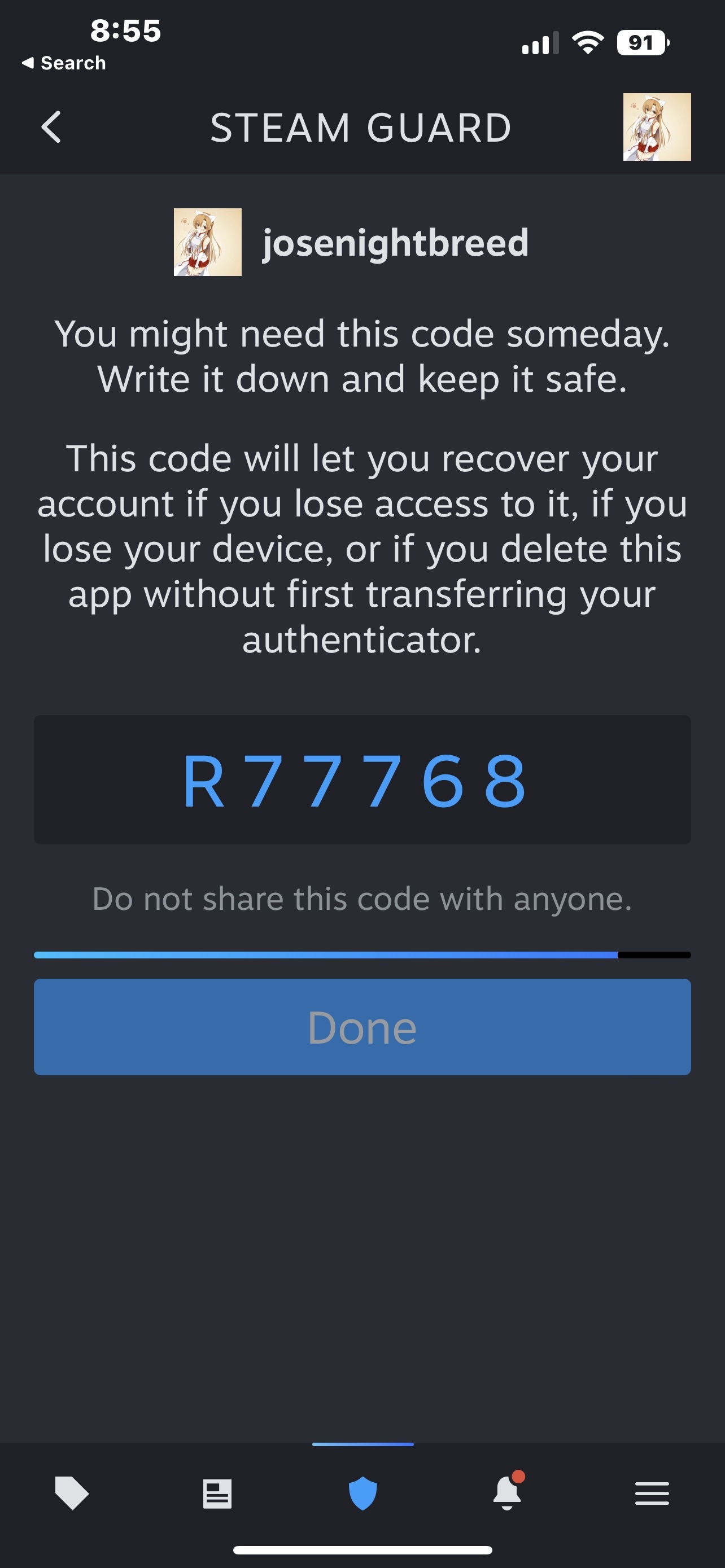Open the notifications bell tab
725x1568 pixels.
tap(508, 1492)
